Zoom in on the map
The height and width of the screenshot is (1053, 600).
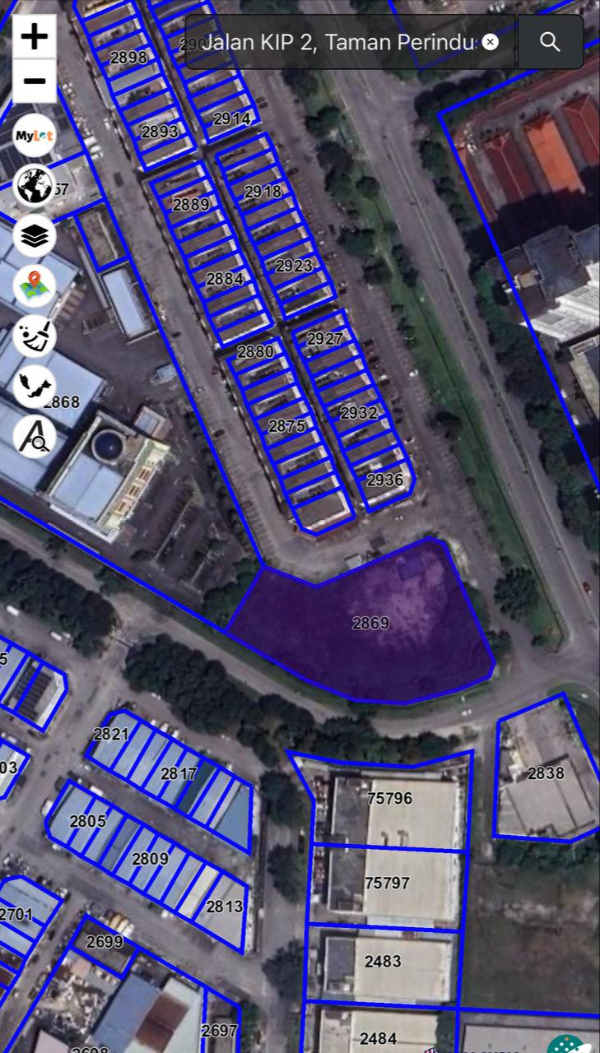pyautogui.click(x=34, y=37)
